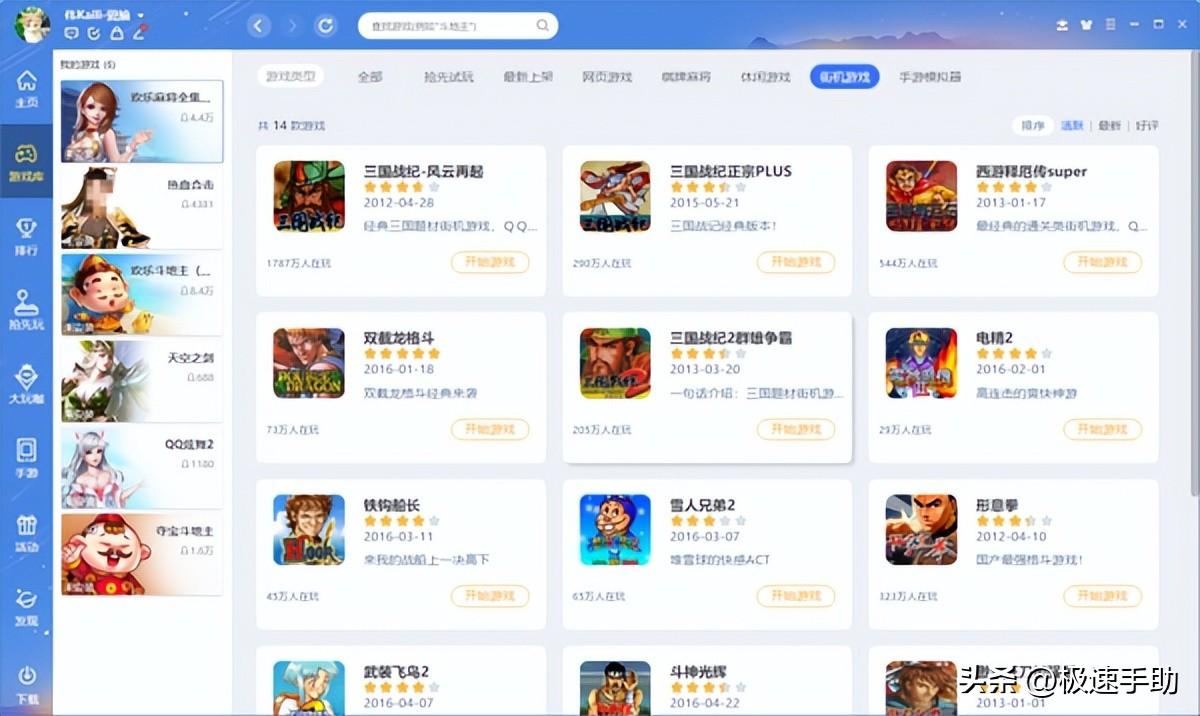Open the 雪人兄弟2 game card
1200x716 pixels.
pyautogui.click(x=707, y=553)
